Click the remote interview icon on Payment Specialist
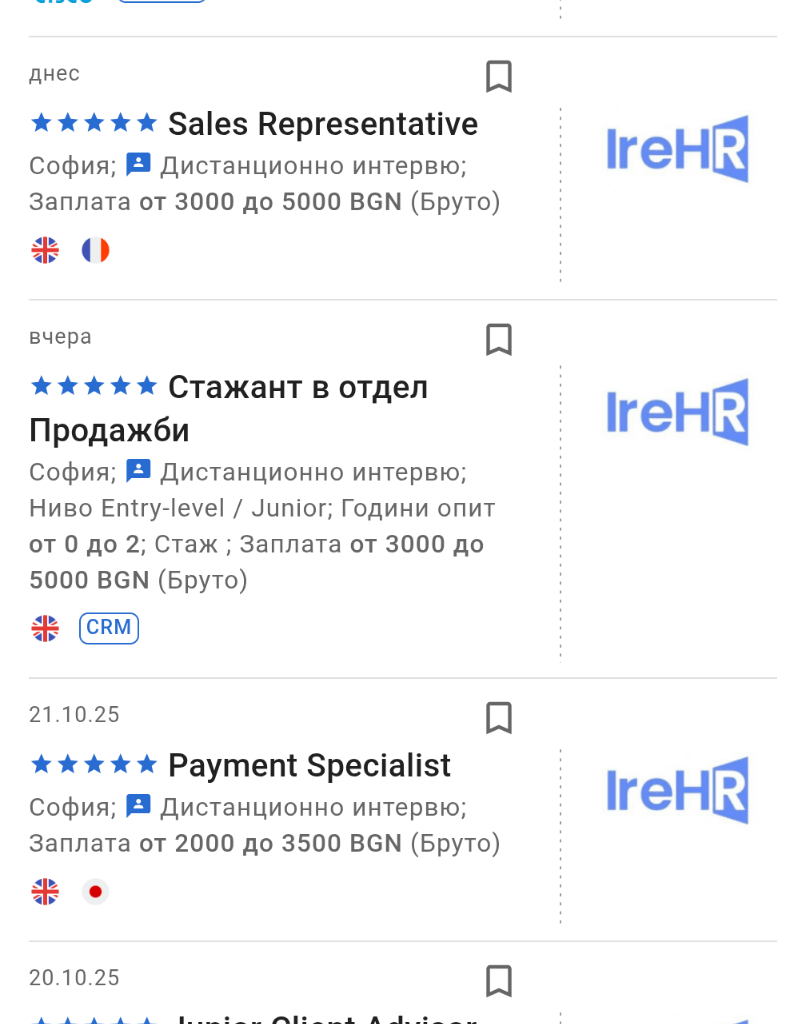 [138, 805]
